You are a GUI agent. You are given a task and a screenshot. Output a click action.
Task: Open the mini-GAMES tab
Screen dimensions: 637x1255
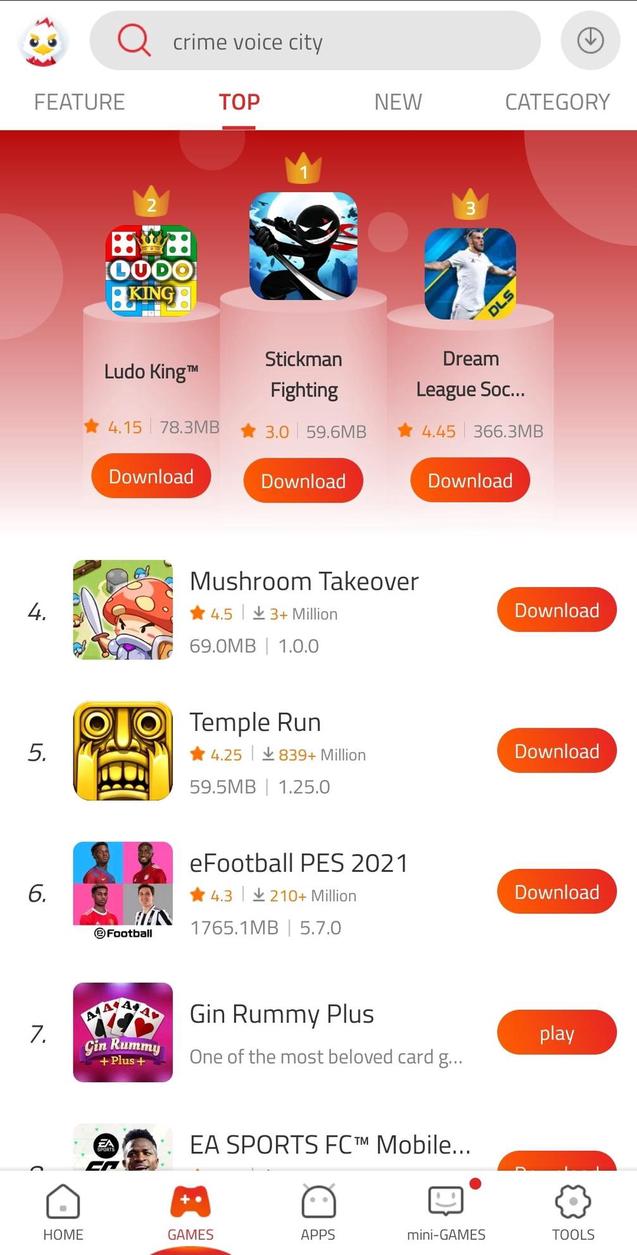[x=446, y=1212]
